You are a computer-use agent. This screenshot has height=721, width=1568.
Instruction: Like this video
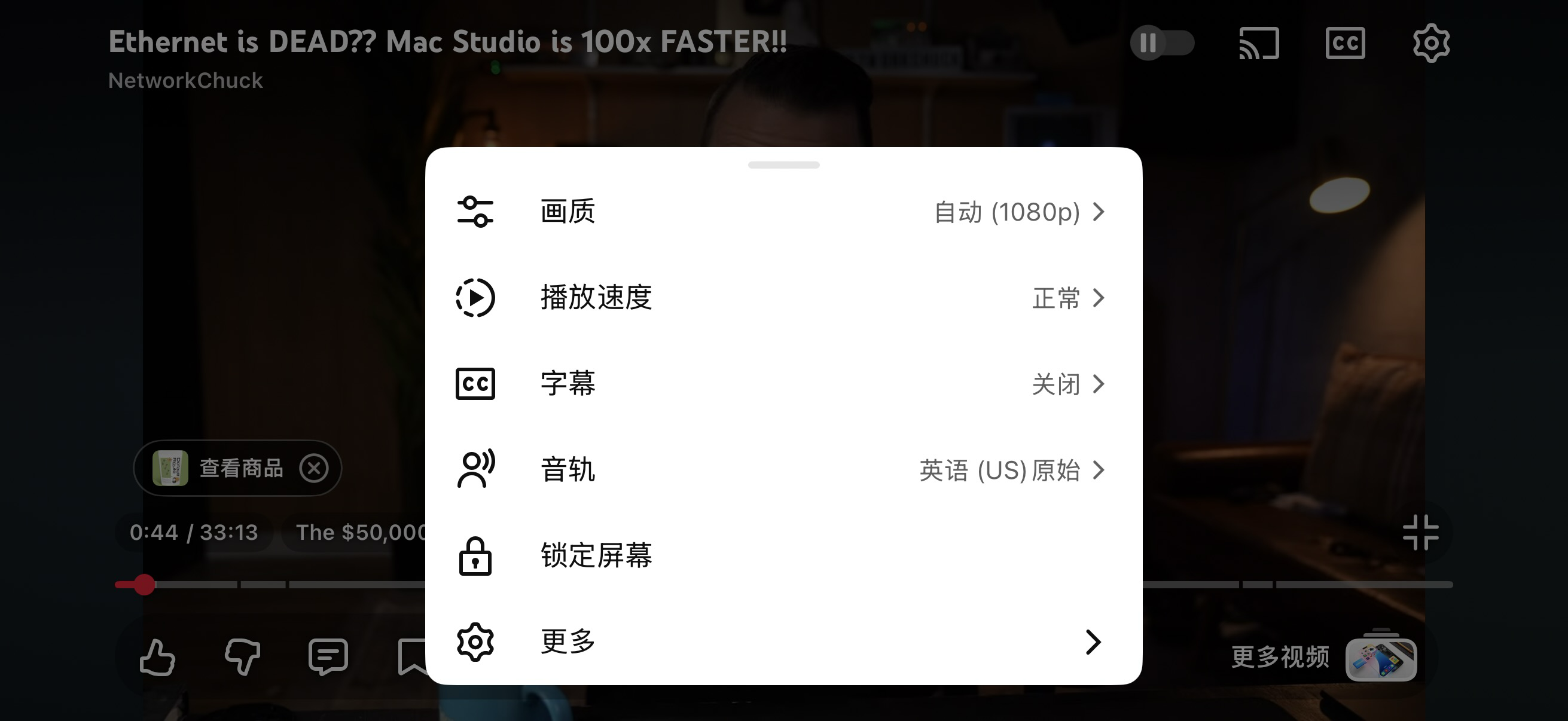tap(157, 657)
